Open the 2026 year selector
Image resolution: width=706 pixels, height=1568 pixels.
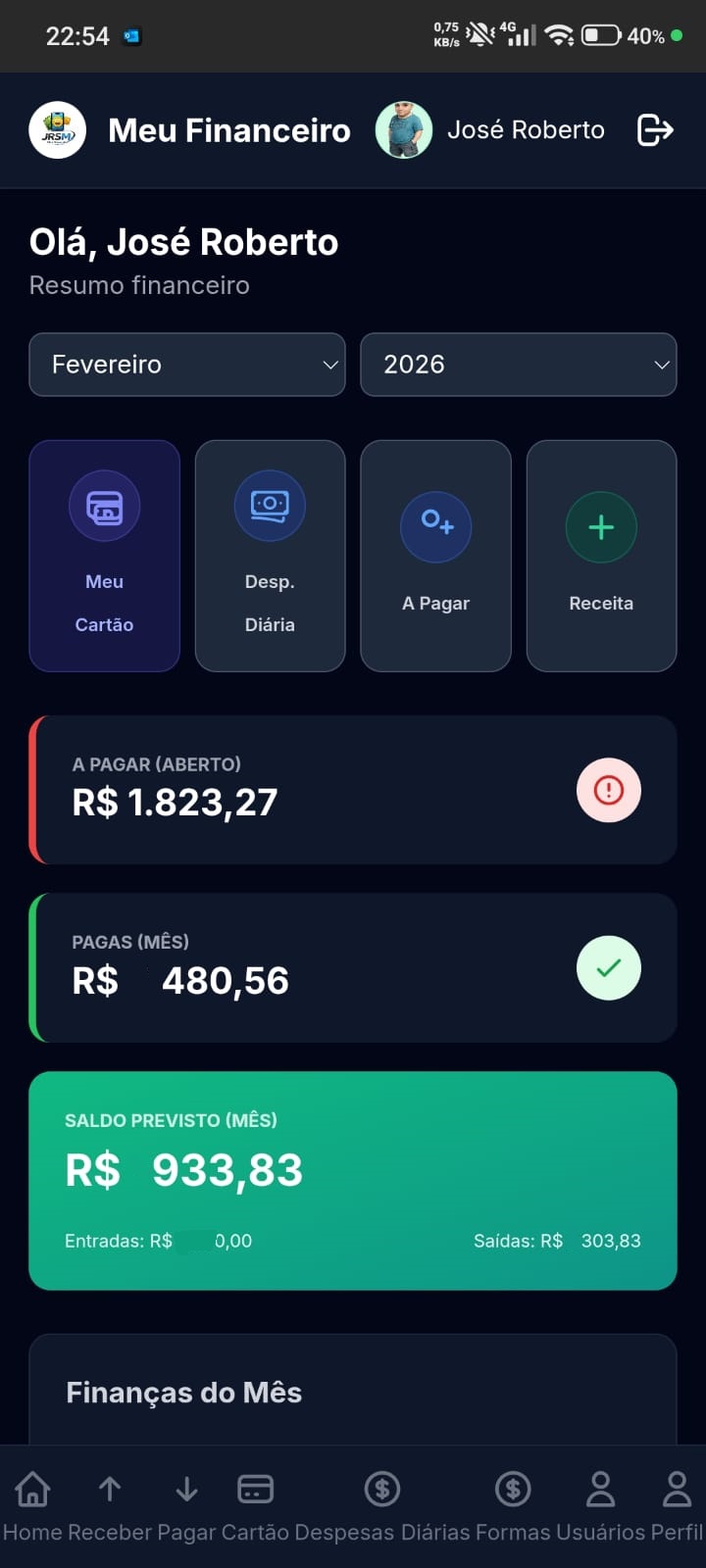(518, 365)
